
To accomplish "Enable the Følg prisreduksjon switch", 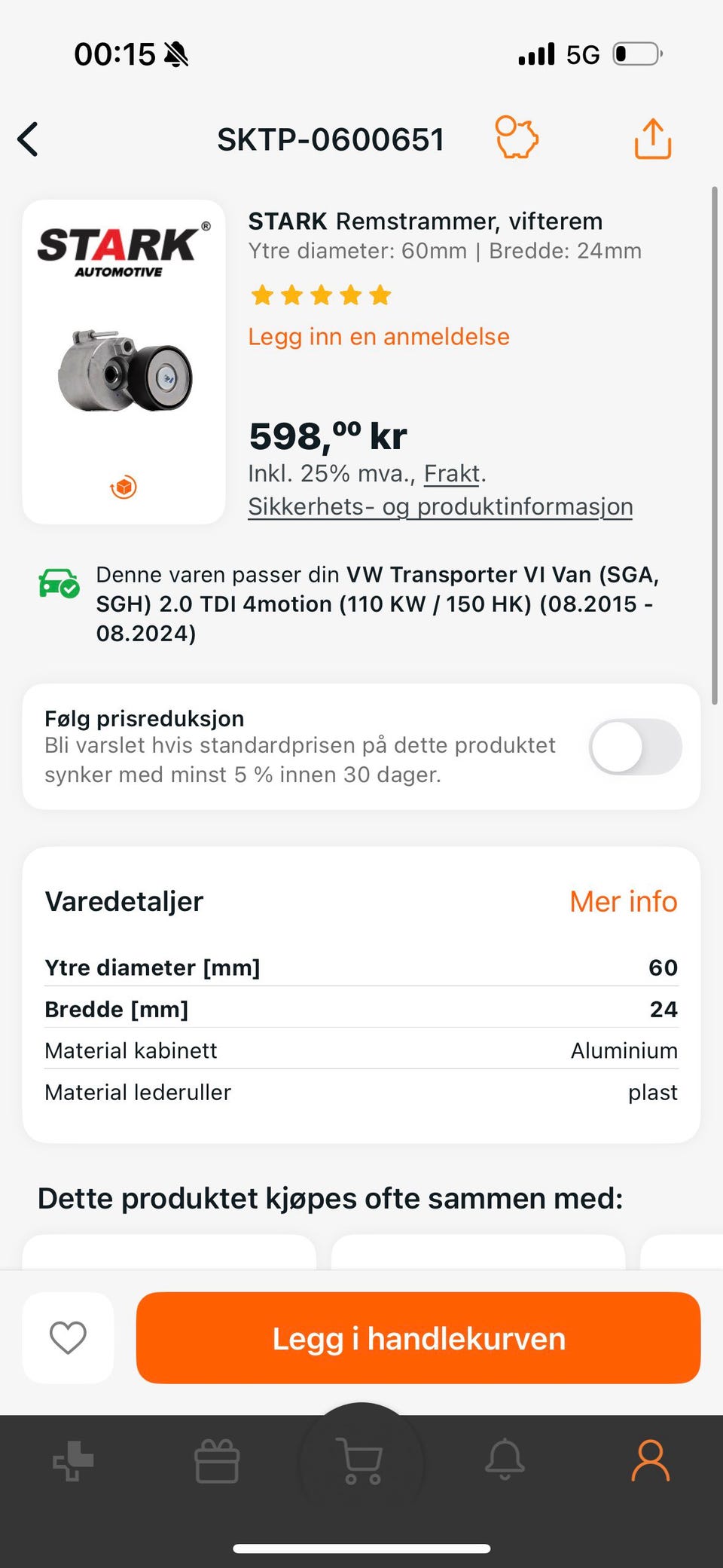I will coord(635,747).
